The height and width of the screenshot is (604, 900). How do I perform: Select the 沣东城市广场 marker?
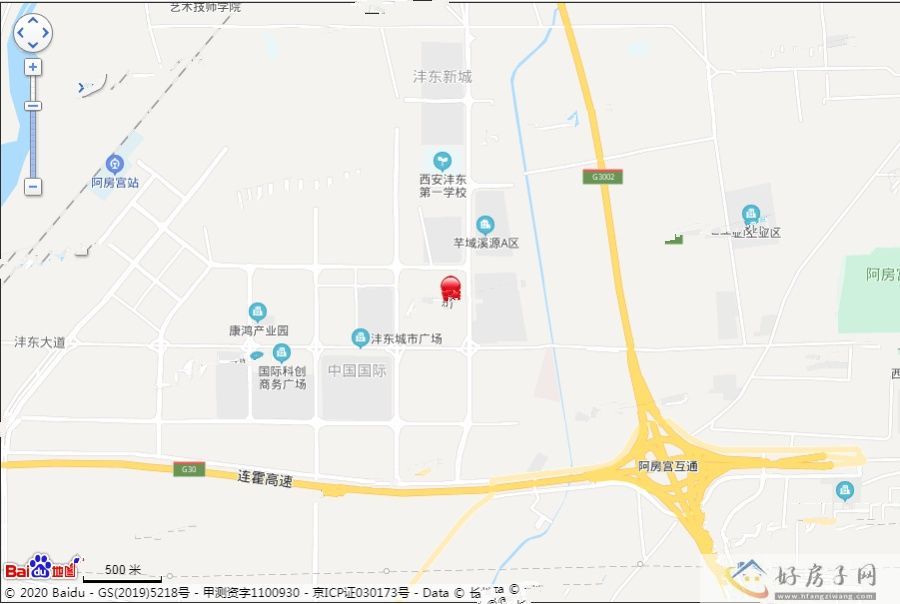[x=360, y=338]
